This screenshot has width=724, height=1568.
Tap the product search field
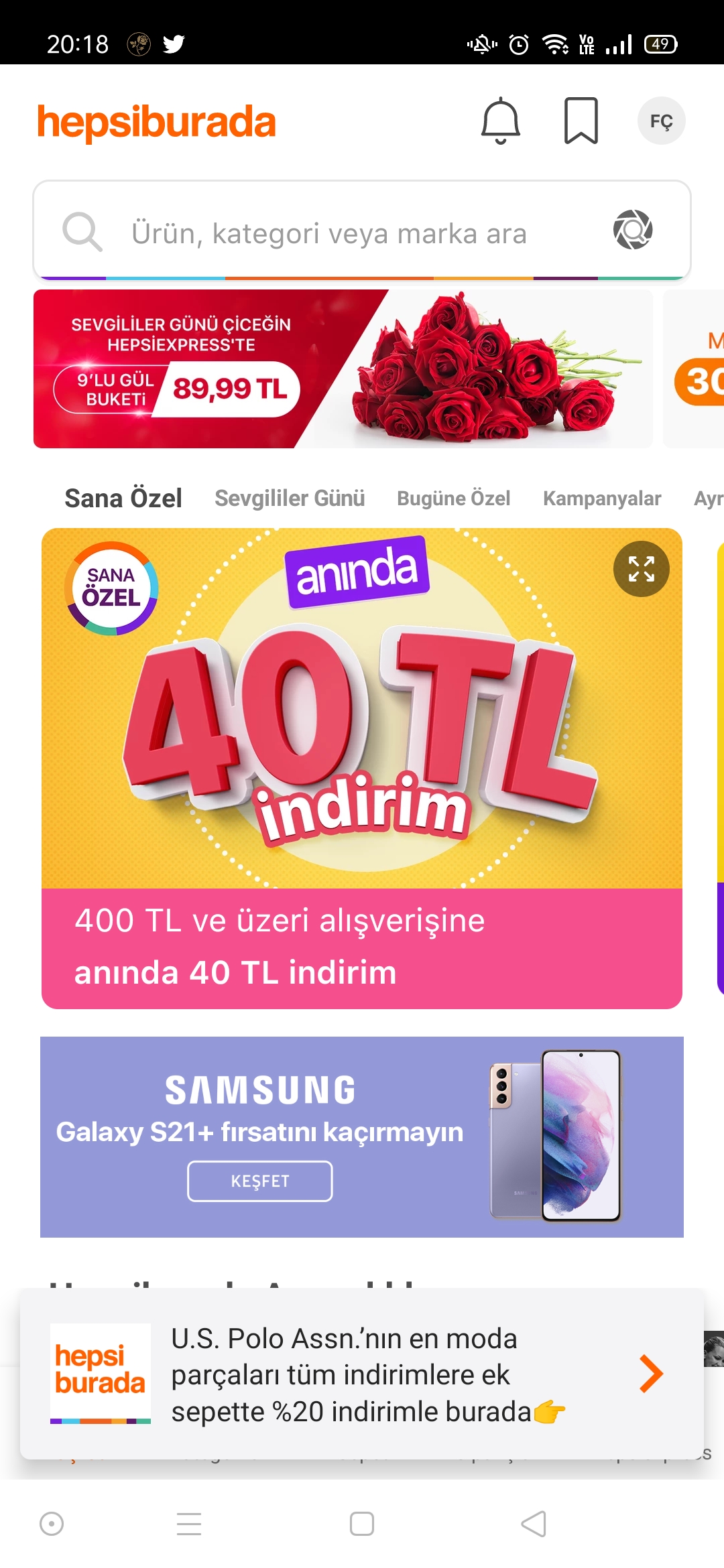[x=328, y=233]
